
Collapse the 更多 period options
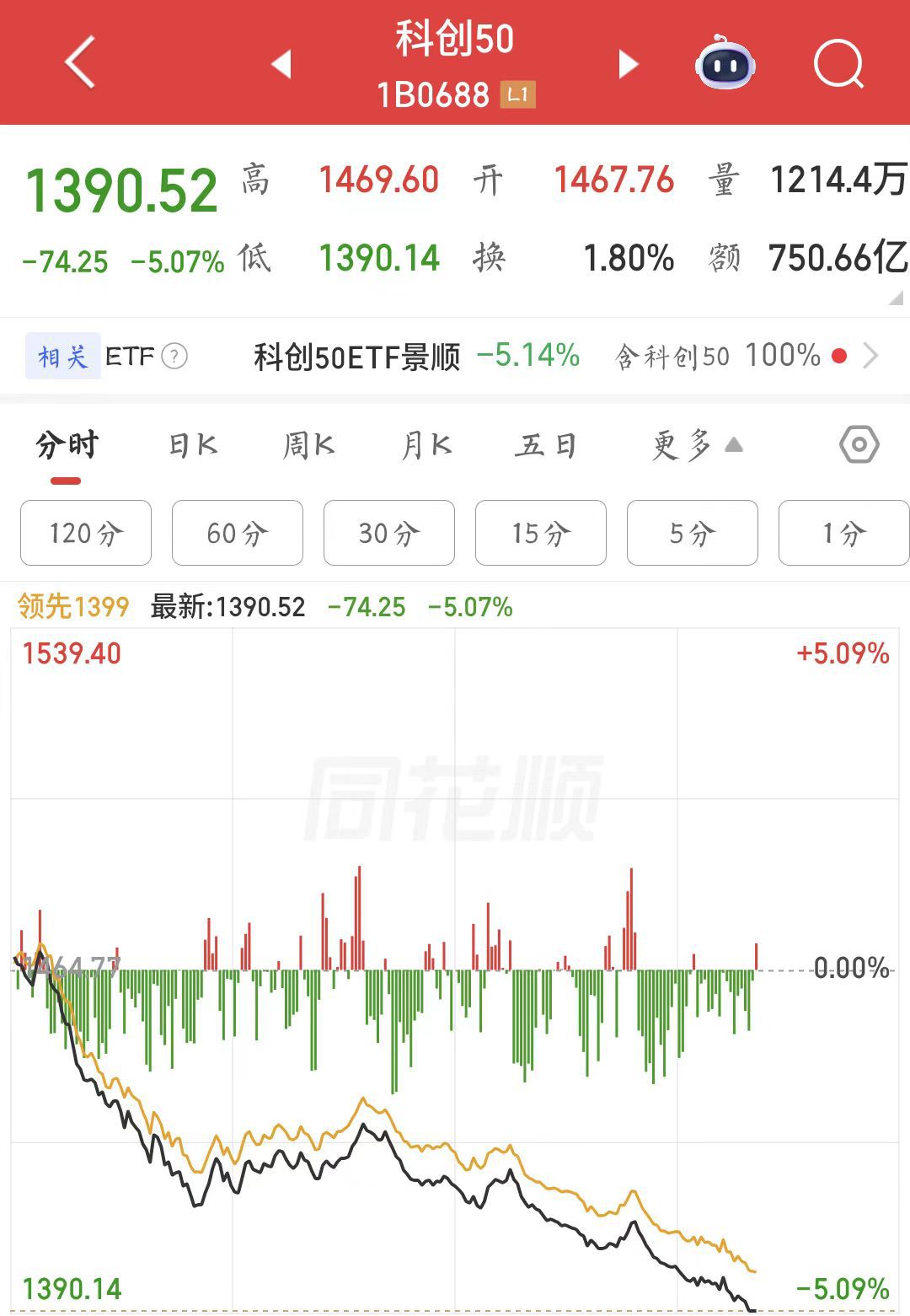697,445
